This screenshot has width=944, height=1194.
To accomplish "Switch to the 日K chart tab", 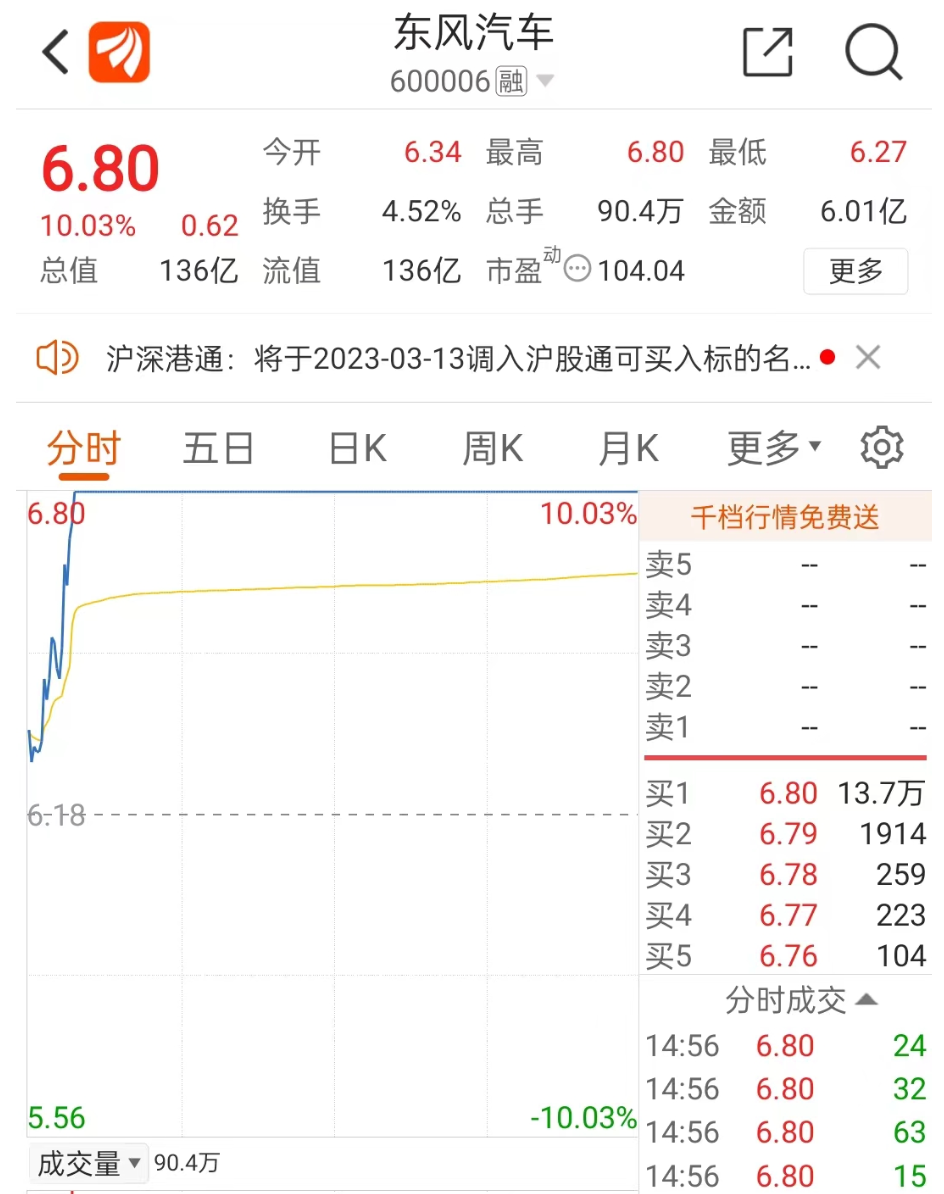I will (x=357, y=449).
